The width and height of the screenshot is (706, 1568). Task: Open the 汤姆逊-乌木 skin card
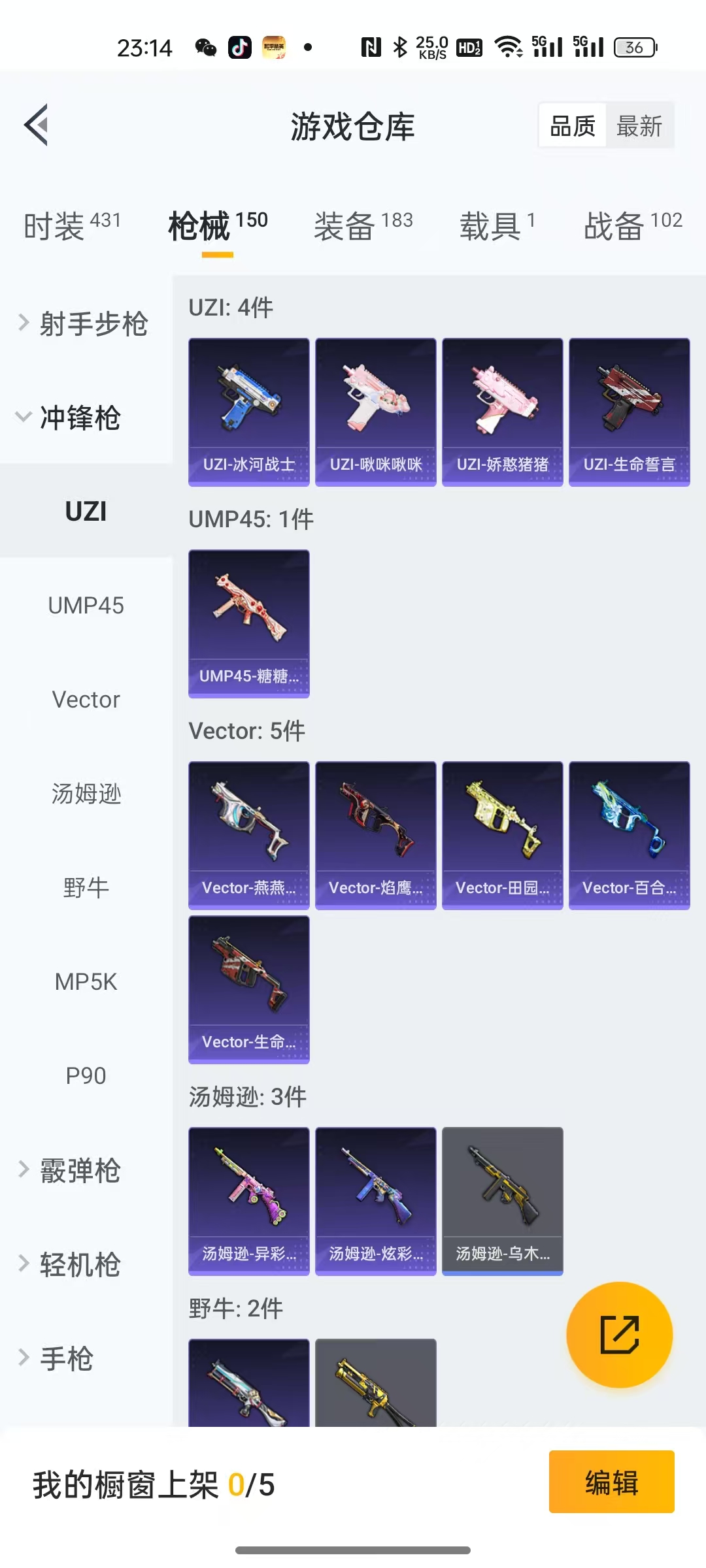502,1201
